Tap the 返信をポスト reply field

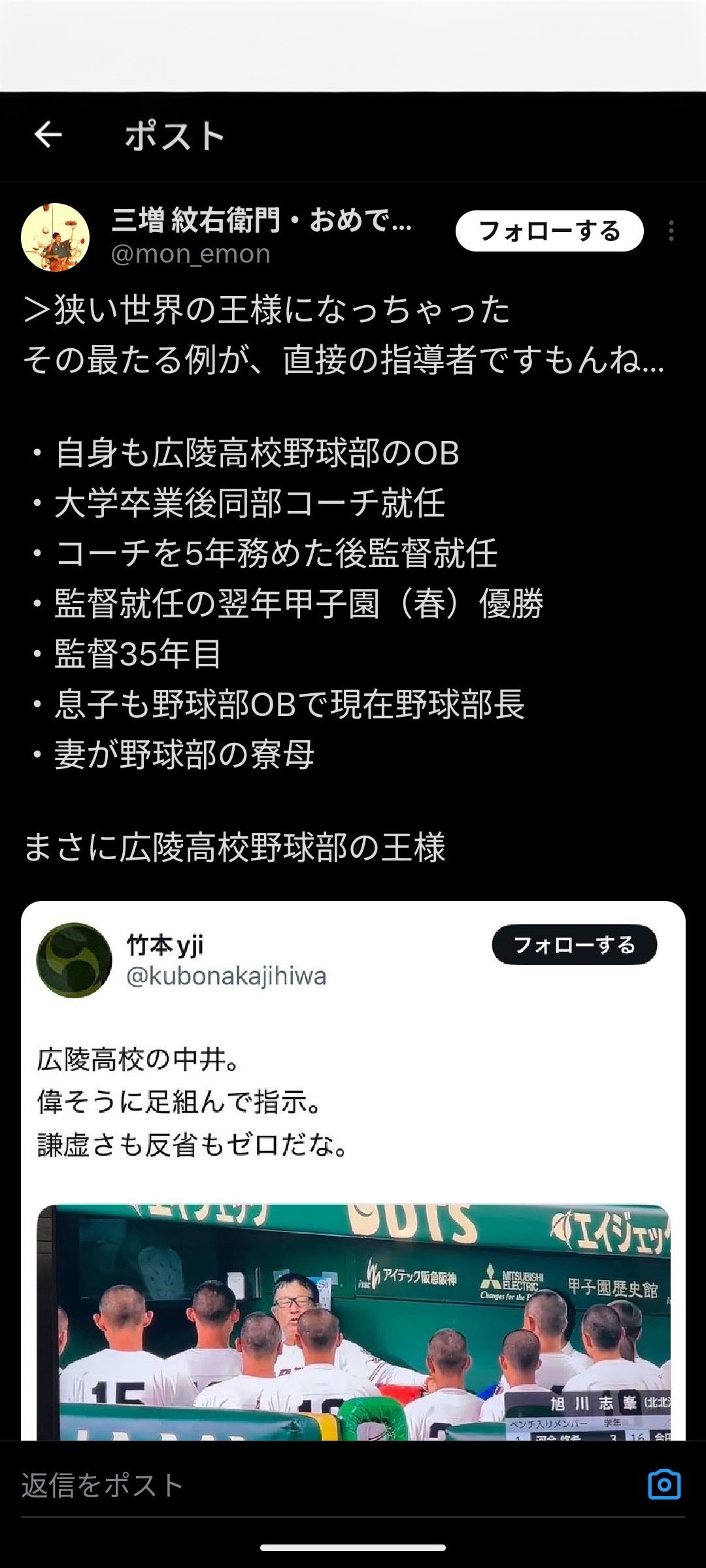pos(327,1486)
